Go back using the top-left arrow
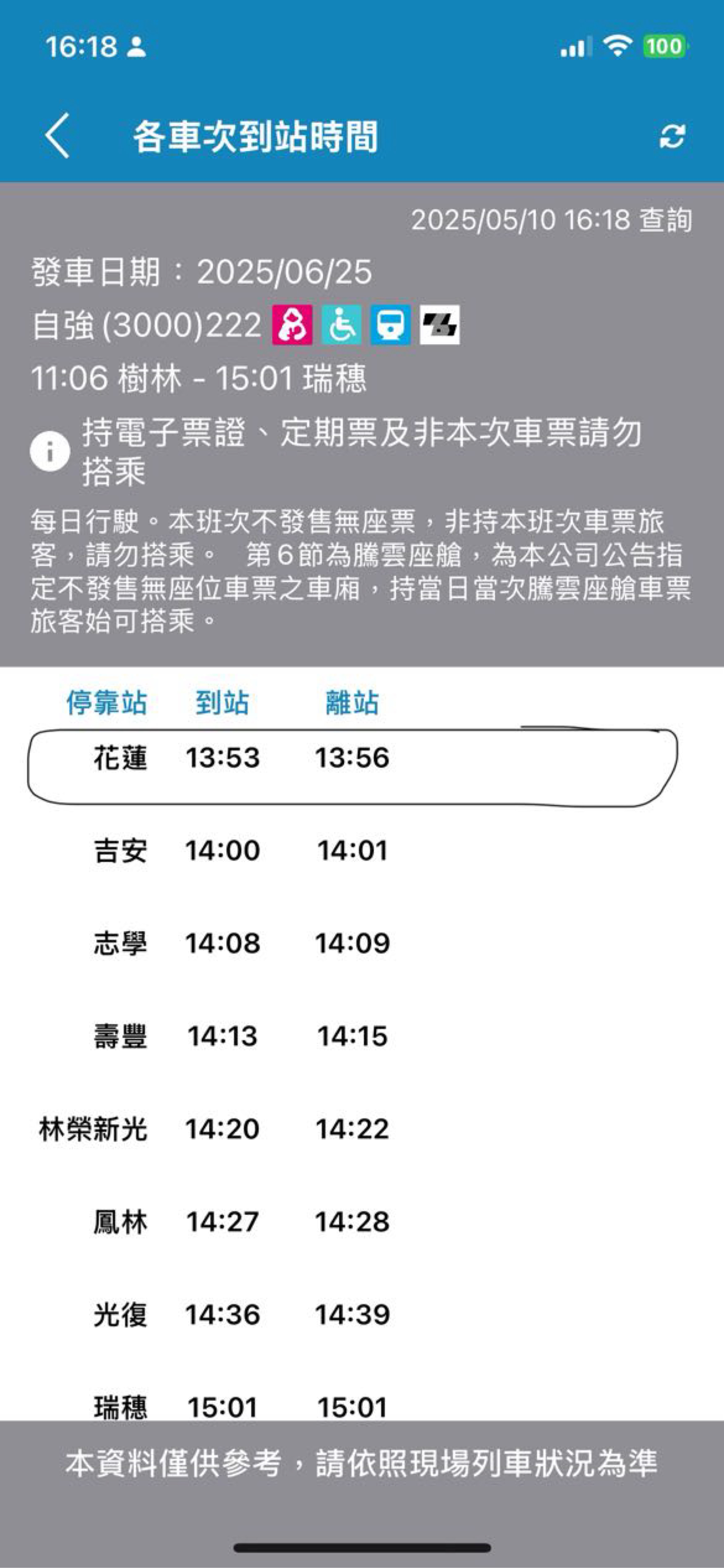Image resolution: width=724 pixels, height=1568 pixels. pos(58,136)
